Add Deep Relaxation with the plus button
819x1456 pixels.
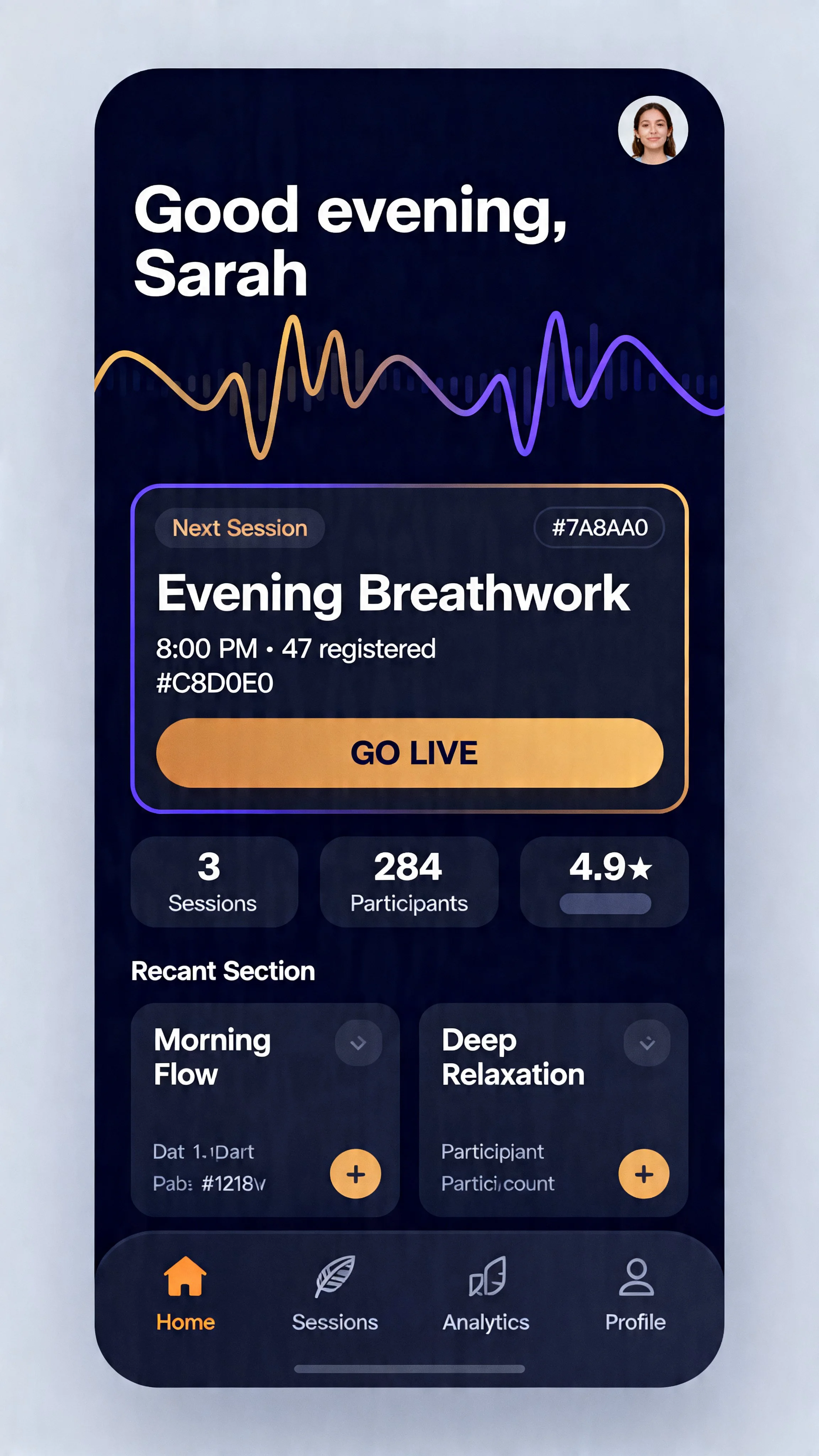pyautogui.click(x=644, y=1174)
